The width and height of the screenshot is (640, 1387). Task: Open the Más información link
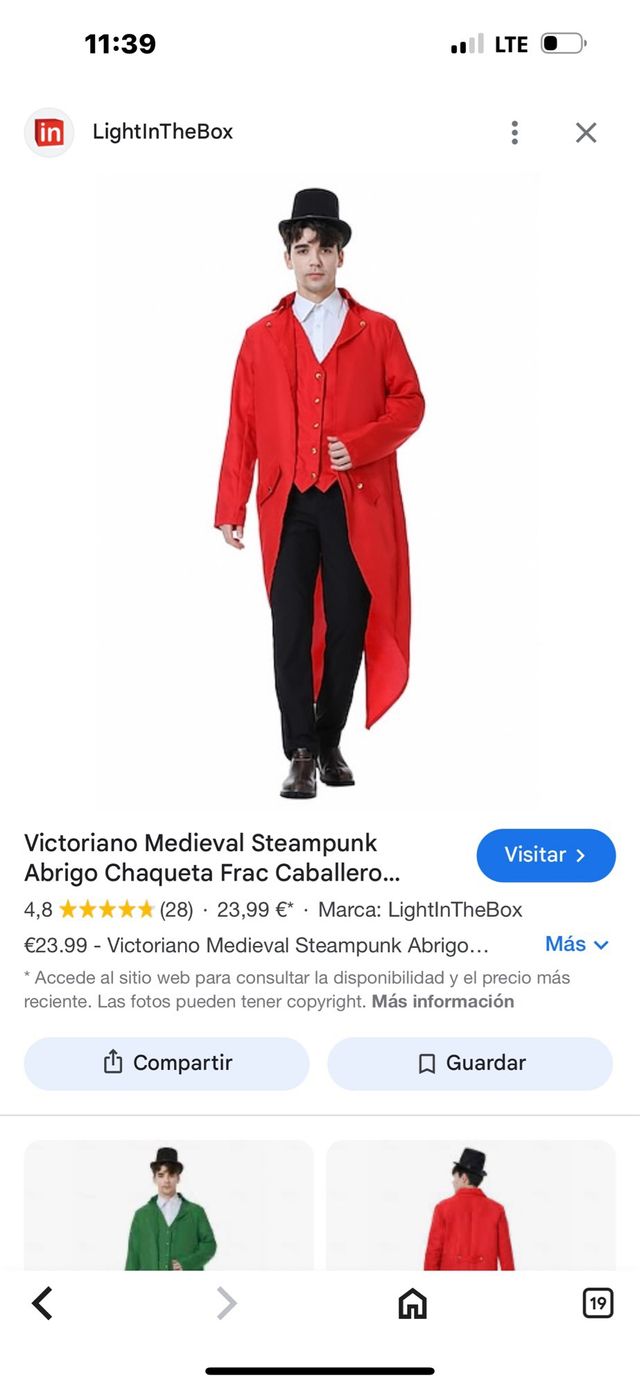442,1001
